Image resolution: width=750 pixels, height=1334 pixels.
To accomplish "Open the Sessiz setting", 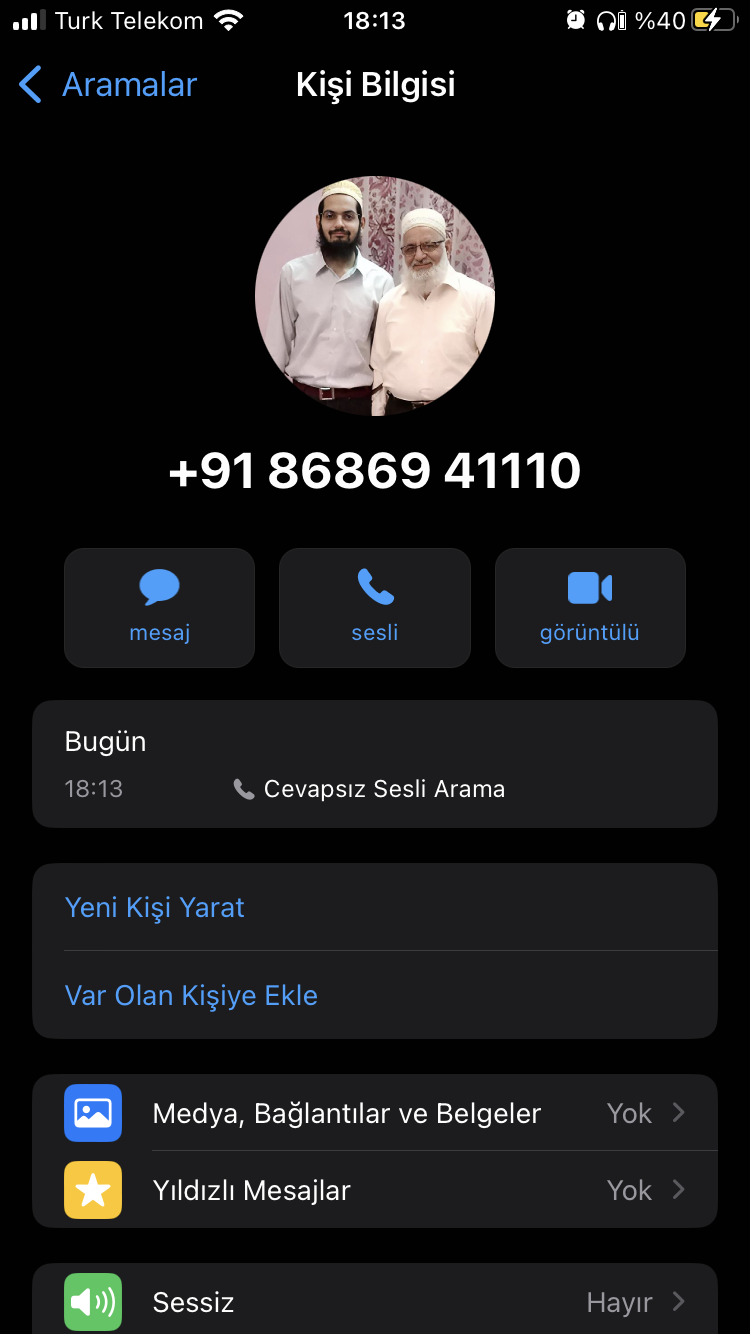I will (375, 1302).
